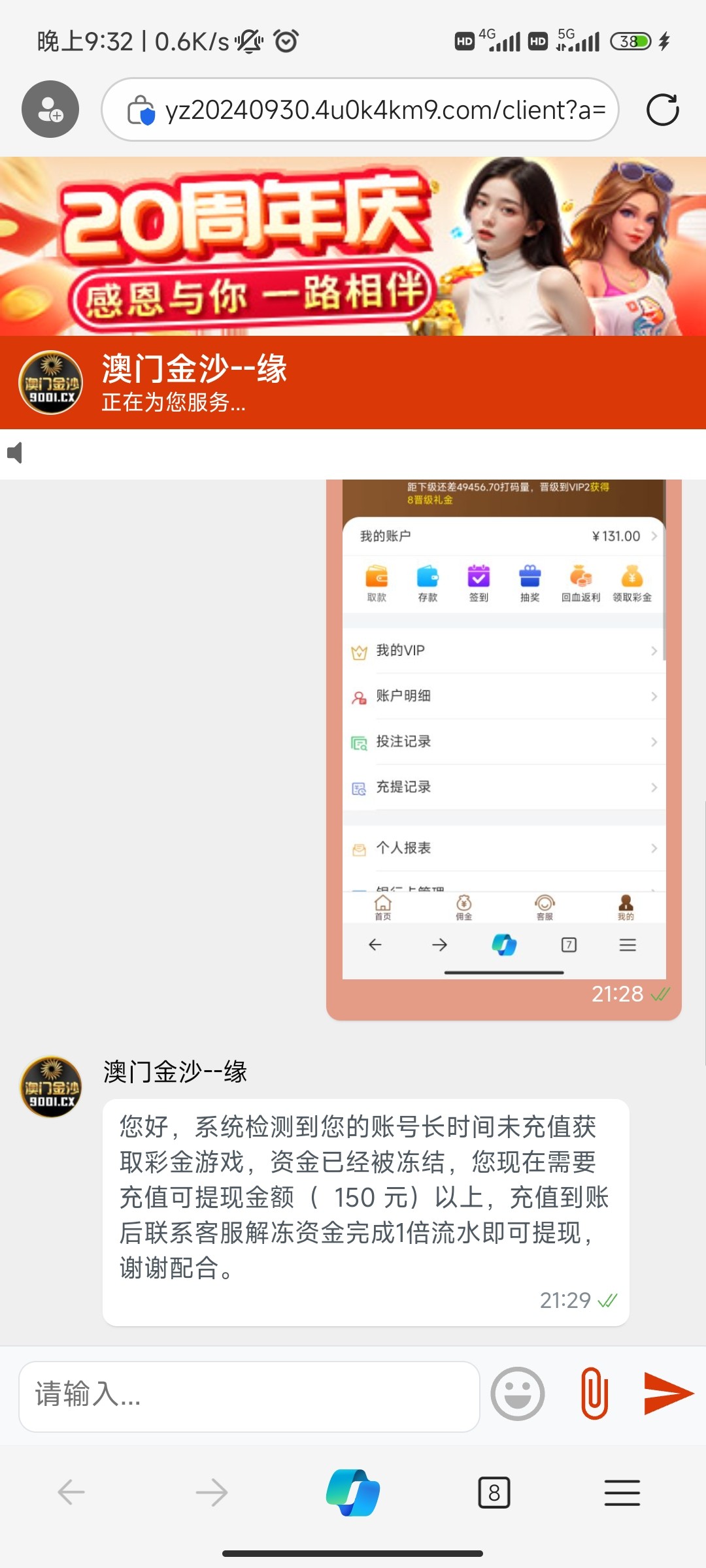Attach a file with the paperclip
Screen dimensions: 706x1568
point(594,1394)
